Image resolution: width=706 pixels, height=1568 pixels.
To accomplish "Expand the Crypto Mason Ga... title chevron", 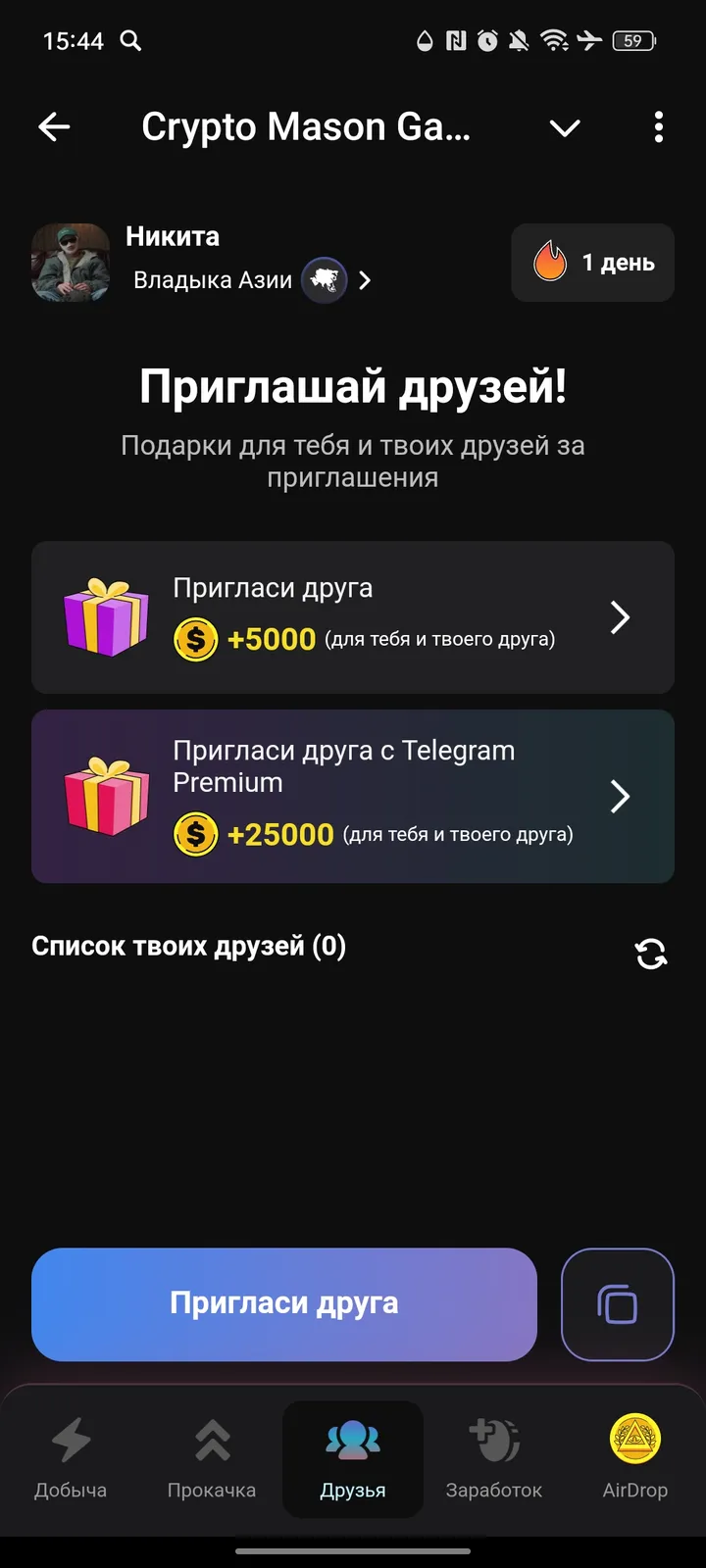I will pyautogui.click(x=565, y=127).
